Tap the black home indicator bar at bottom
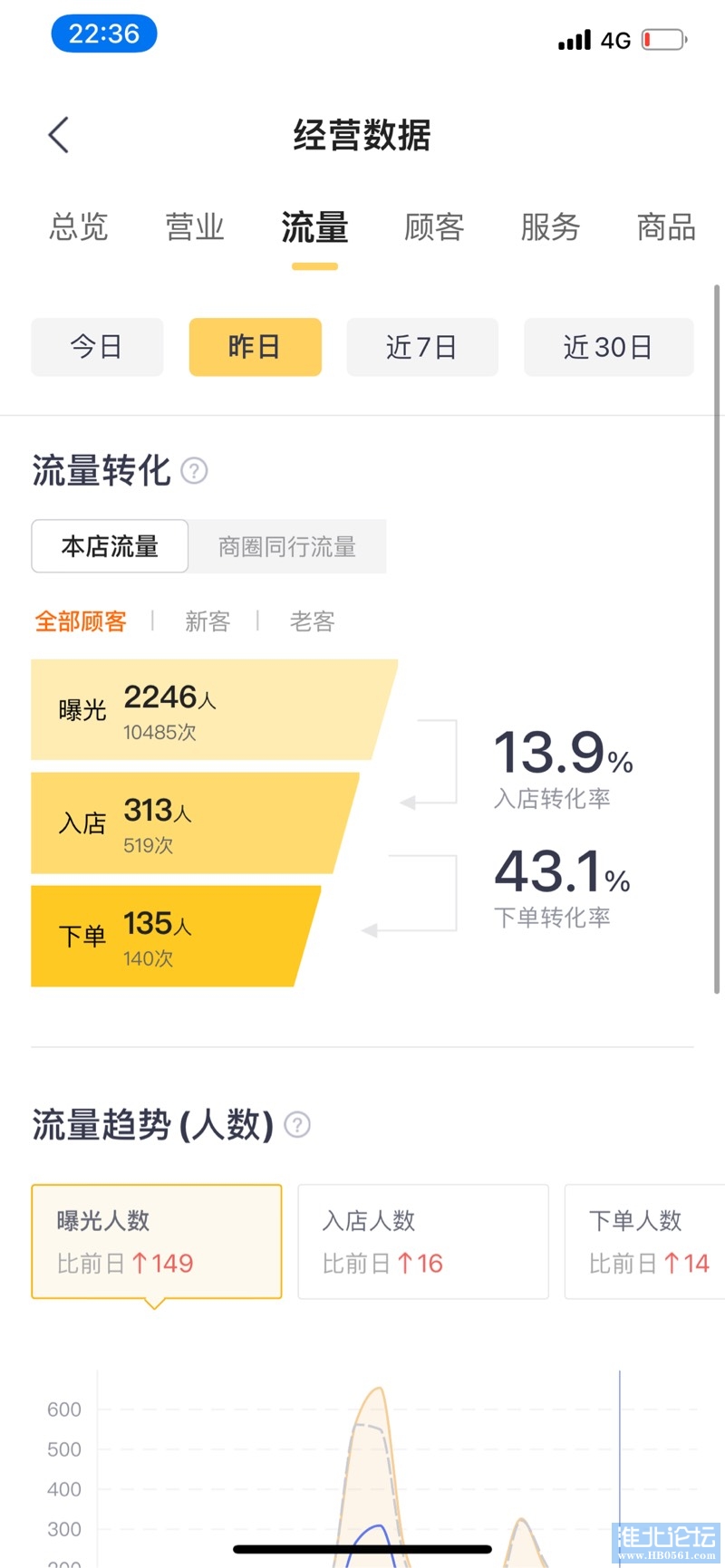725x1568 pixels. click(x=362, y=1544)
